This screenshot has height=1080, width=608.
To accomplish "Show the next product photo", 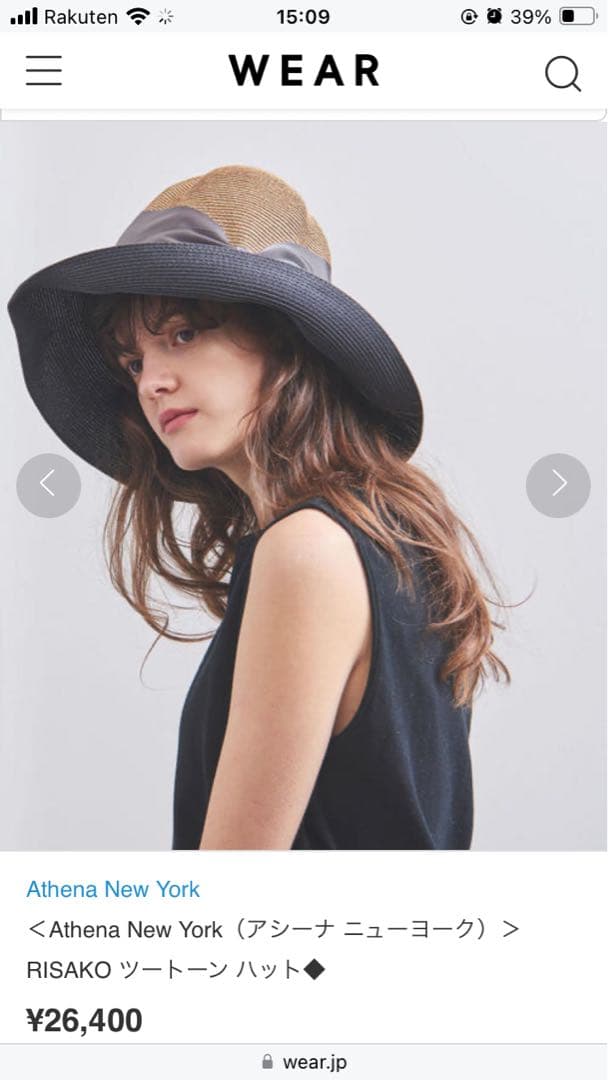I will click(x=558, y=485).
